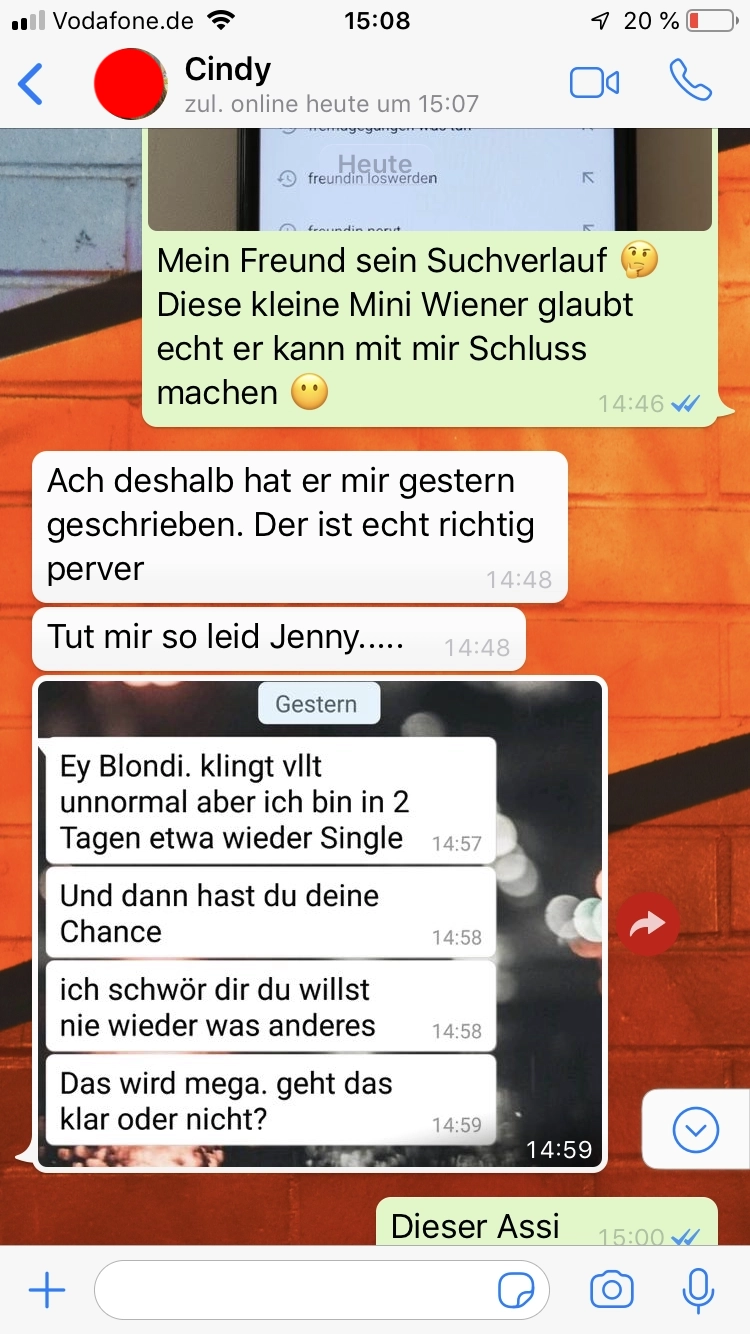Jump to the latest messages with down arrow
Screen dimensions: 750x1334
(696, 1130)
